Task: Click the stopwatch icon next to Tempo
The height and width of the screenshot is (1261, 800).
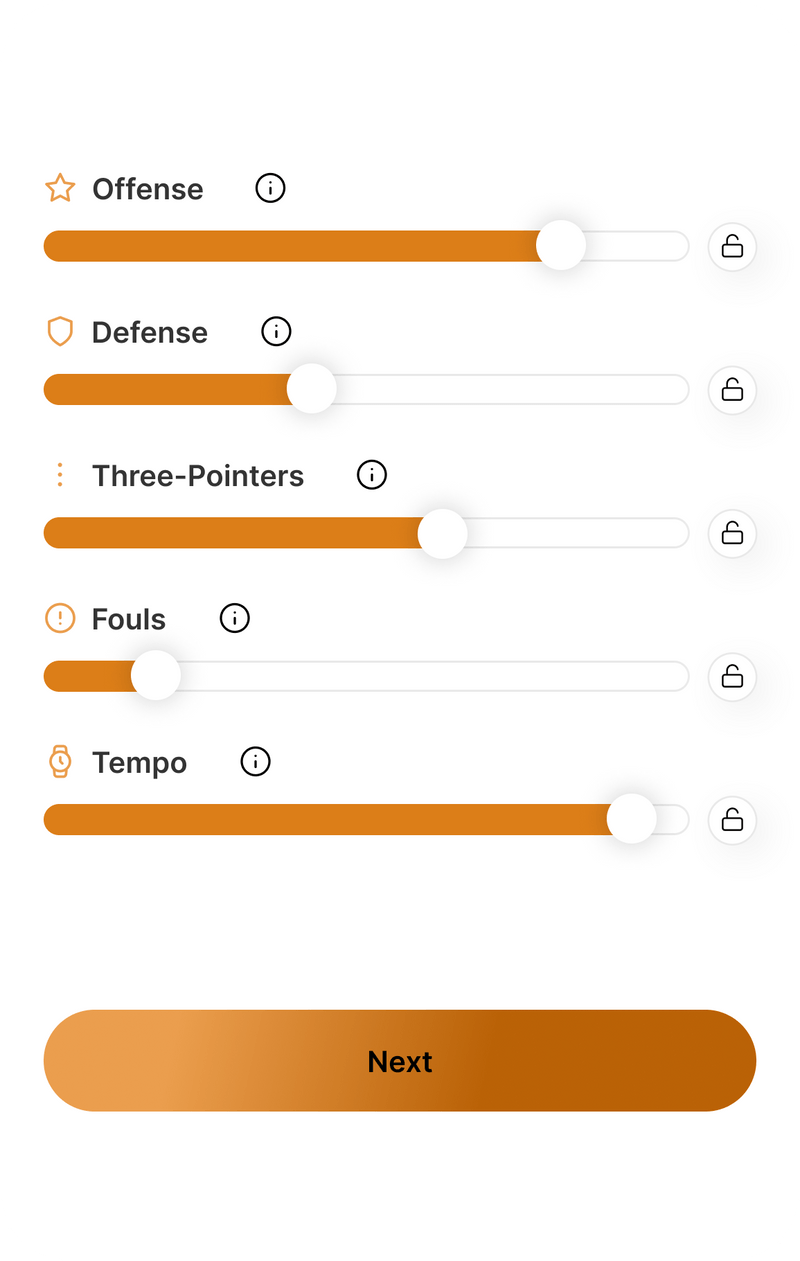Action: click(61, 762)
